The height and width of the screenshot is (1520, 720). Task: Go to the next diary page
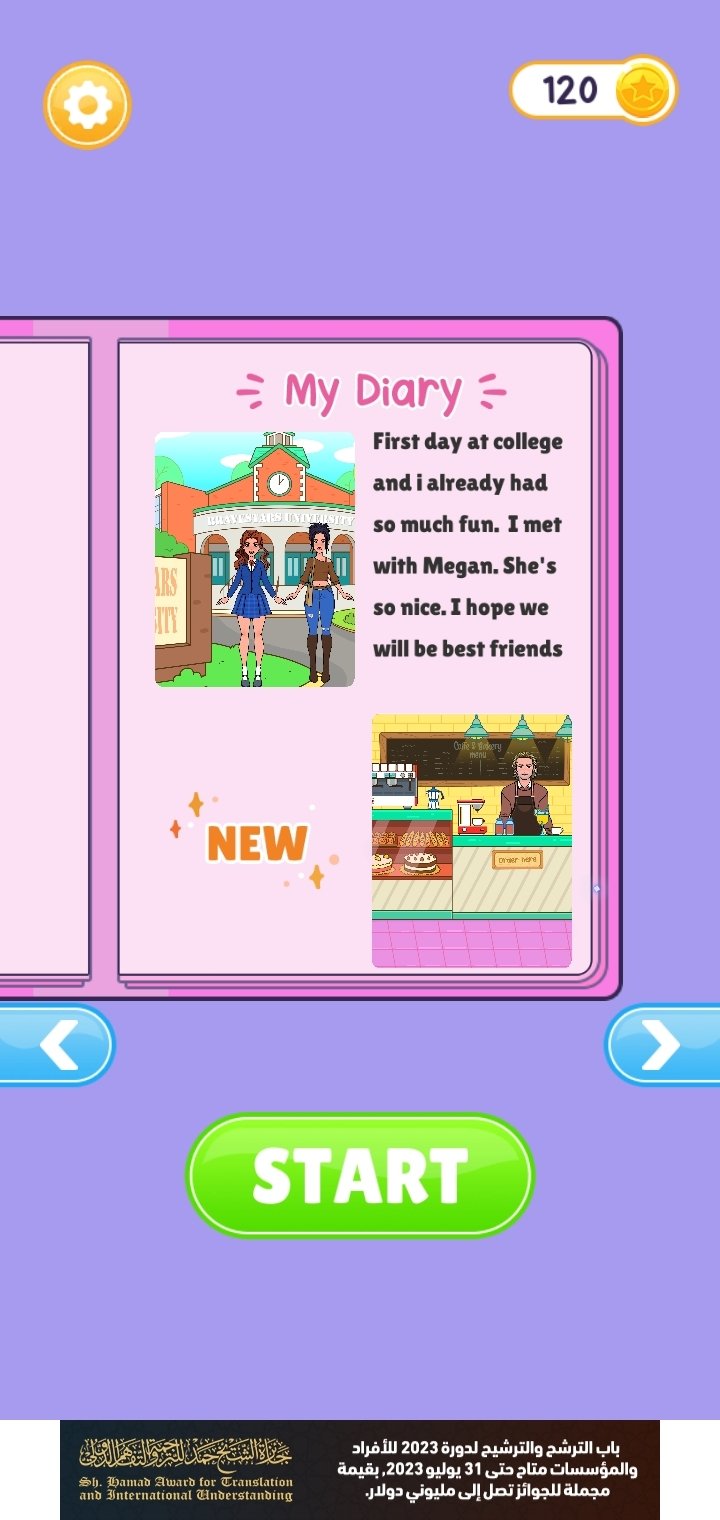663,1045
